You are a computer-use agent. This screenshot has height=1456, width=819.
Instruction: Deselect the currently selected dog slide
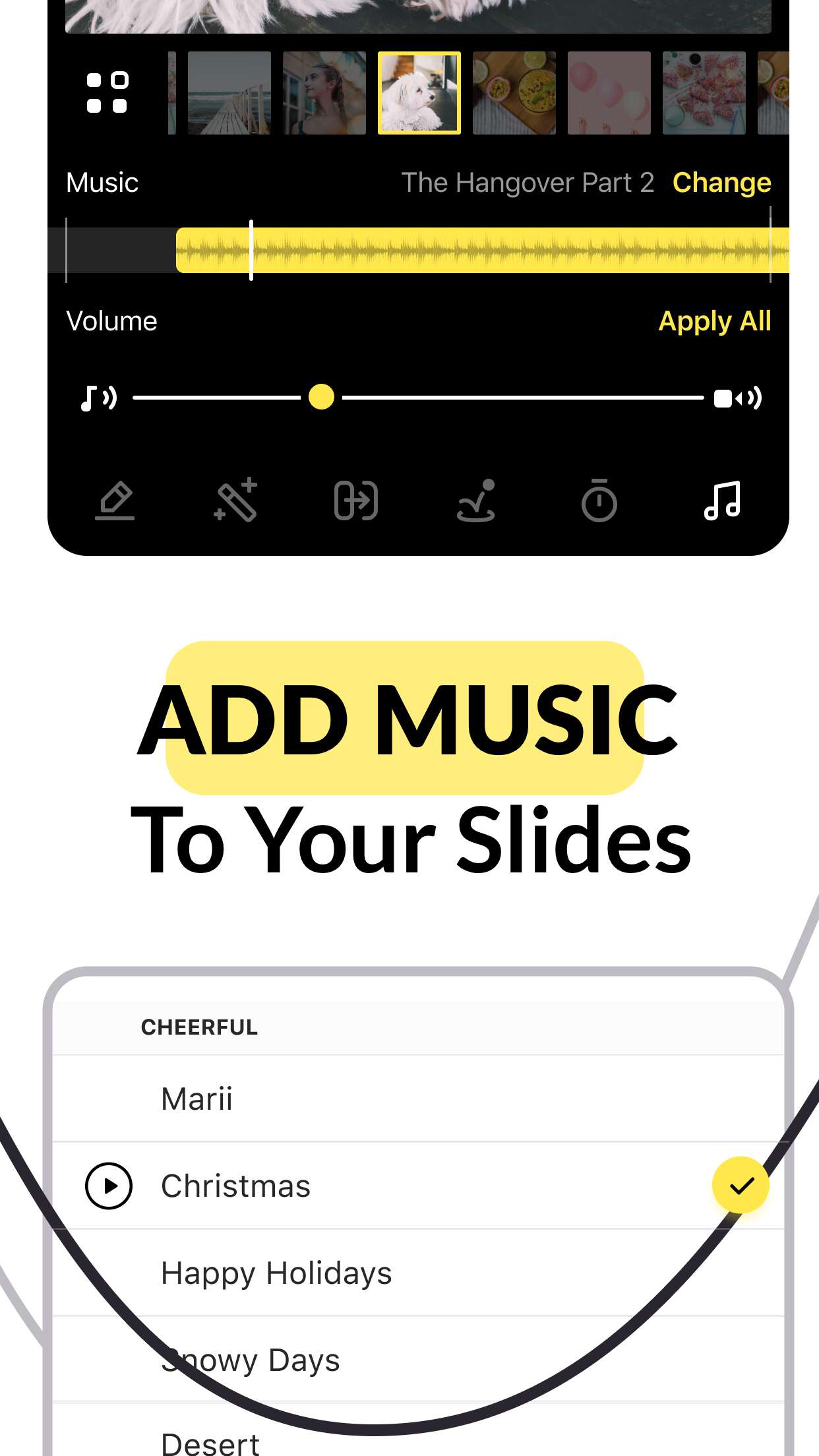[x=419, y=94]
